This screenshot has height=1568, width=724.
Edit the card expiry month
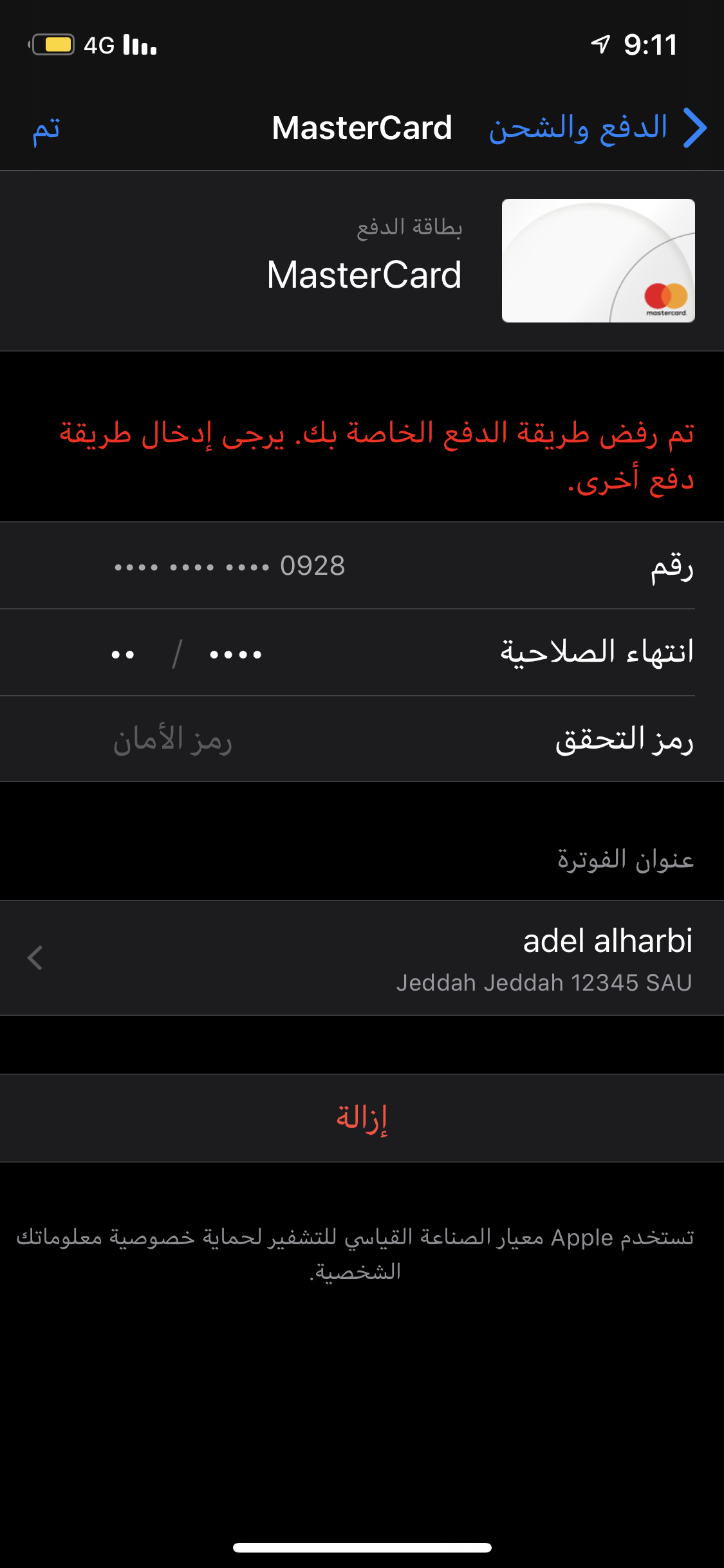click(122, 654)
